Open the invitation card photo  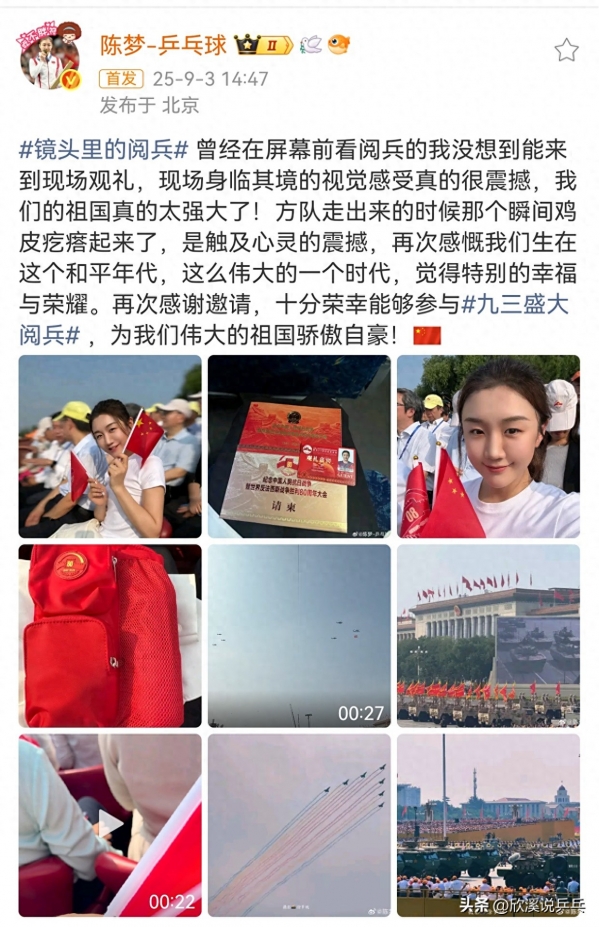click(299, 446)
